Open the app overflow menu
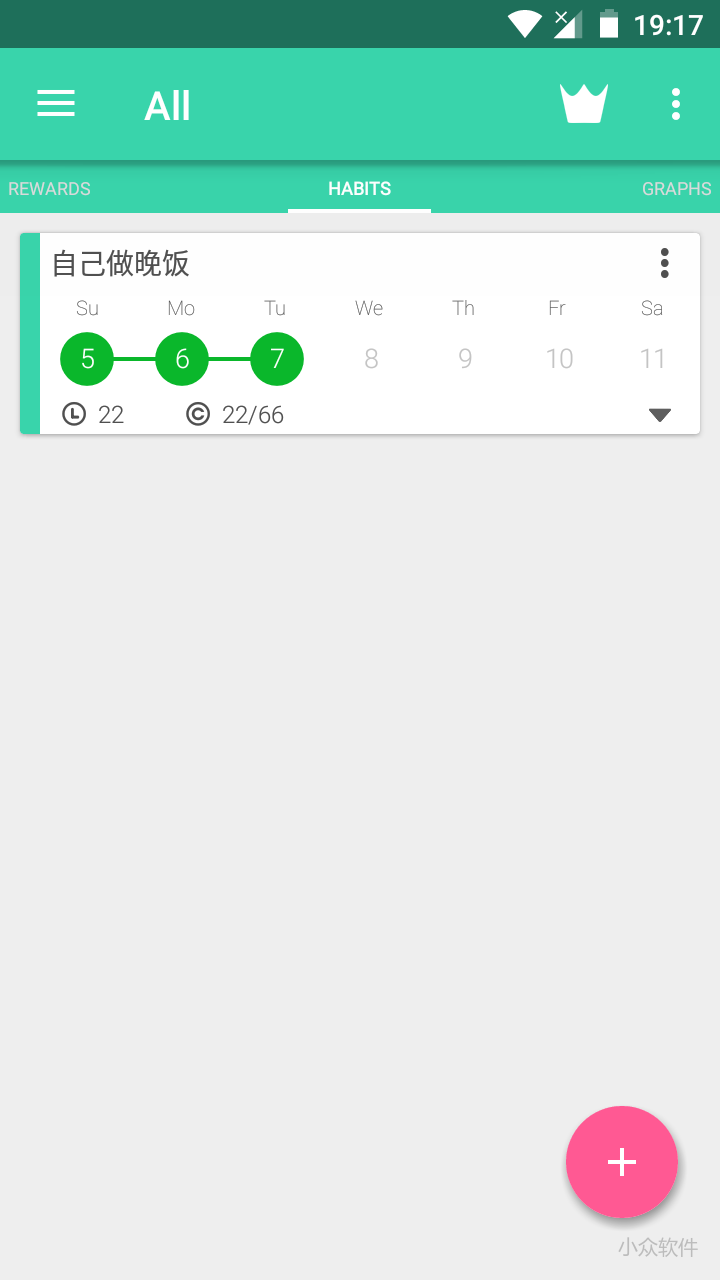The height and width of the screenshot is (1280, 720). click(x=676, y=103)
